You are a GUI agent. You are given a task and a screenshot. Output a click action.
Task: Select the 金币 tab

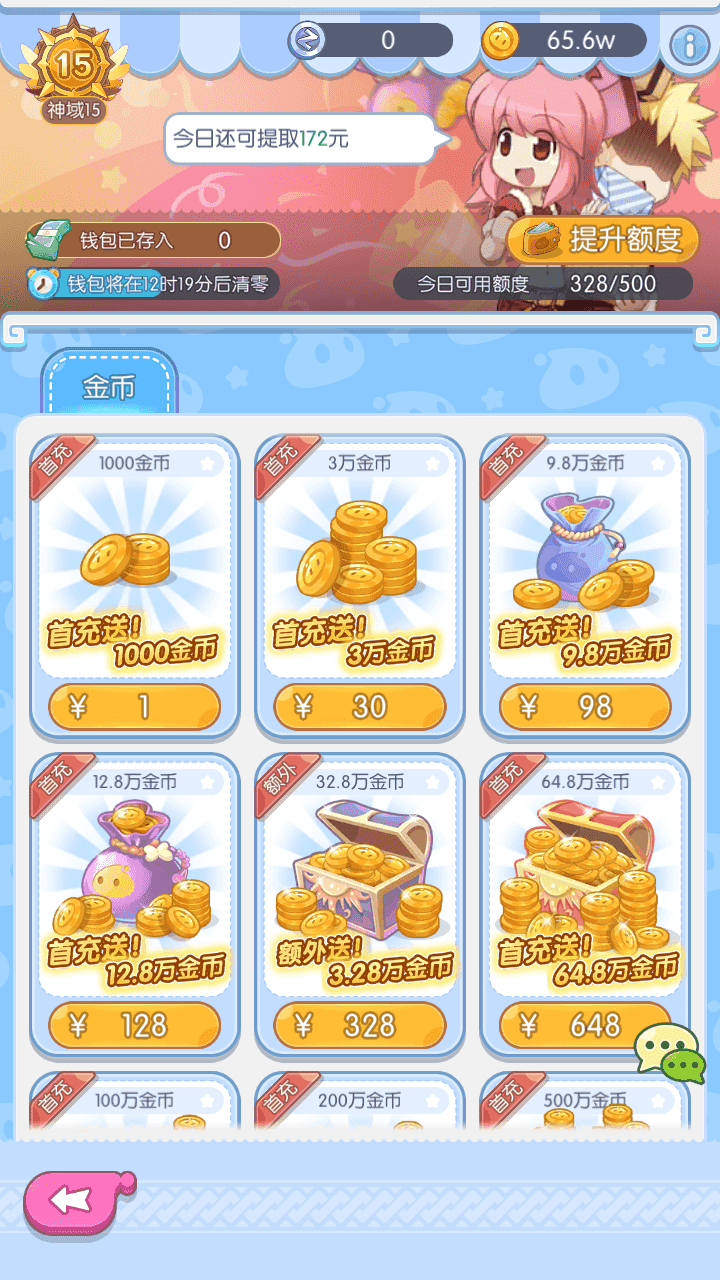coord(109,386)
